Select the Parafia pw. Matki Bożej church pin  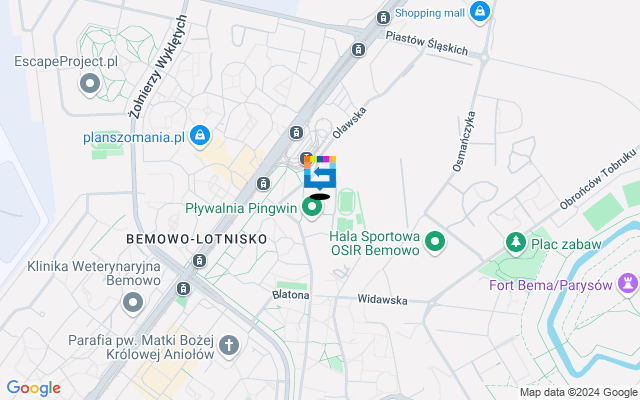[x=229, y=346]
